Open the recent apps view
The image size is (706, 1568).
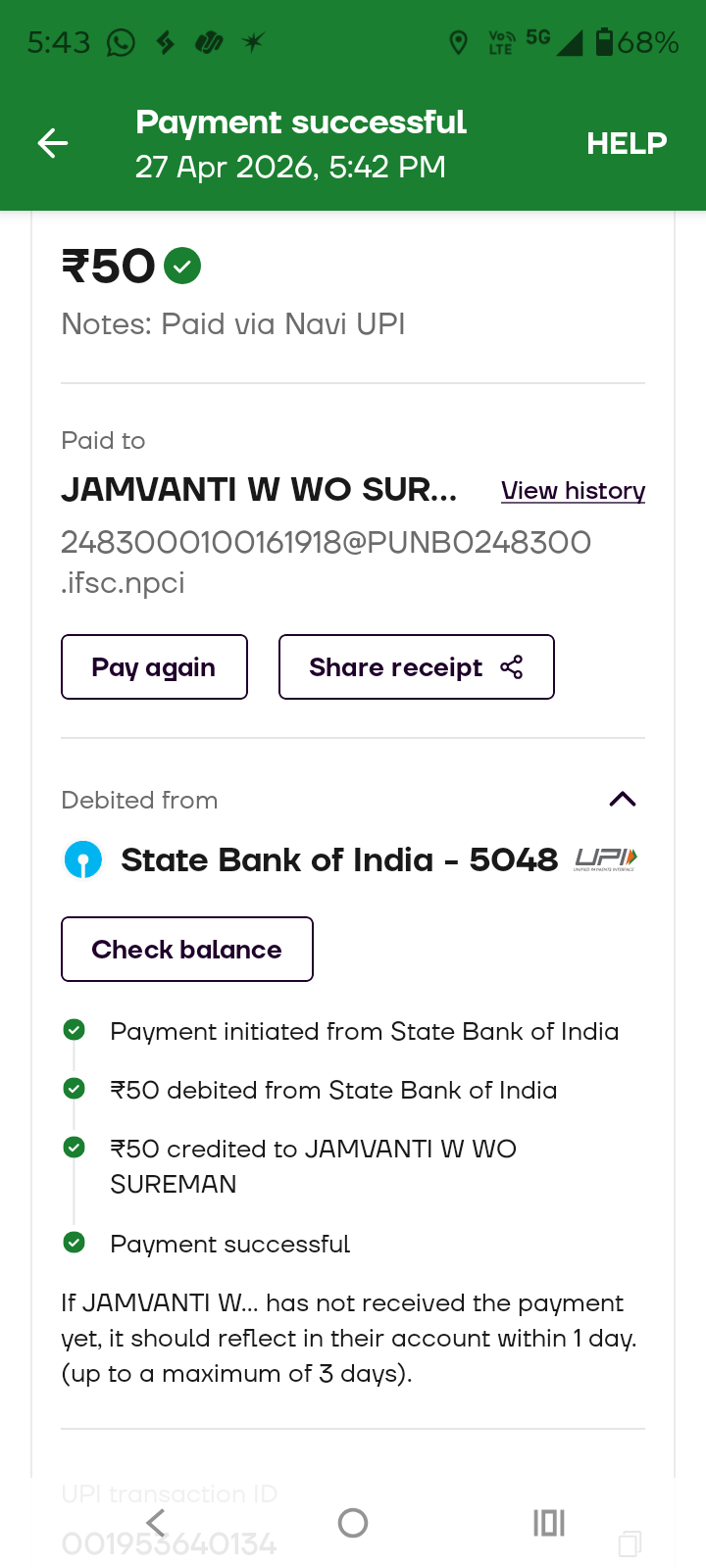point(549,1523)
